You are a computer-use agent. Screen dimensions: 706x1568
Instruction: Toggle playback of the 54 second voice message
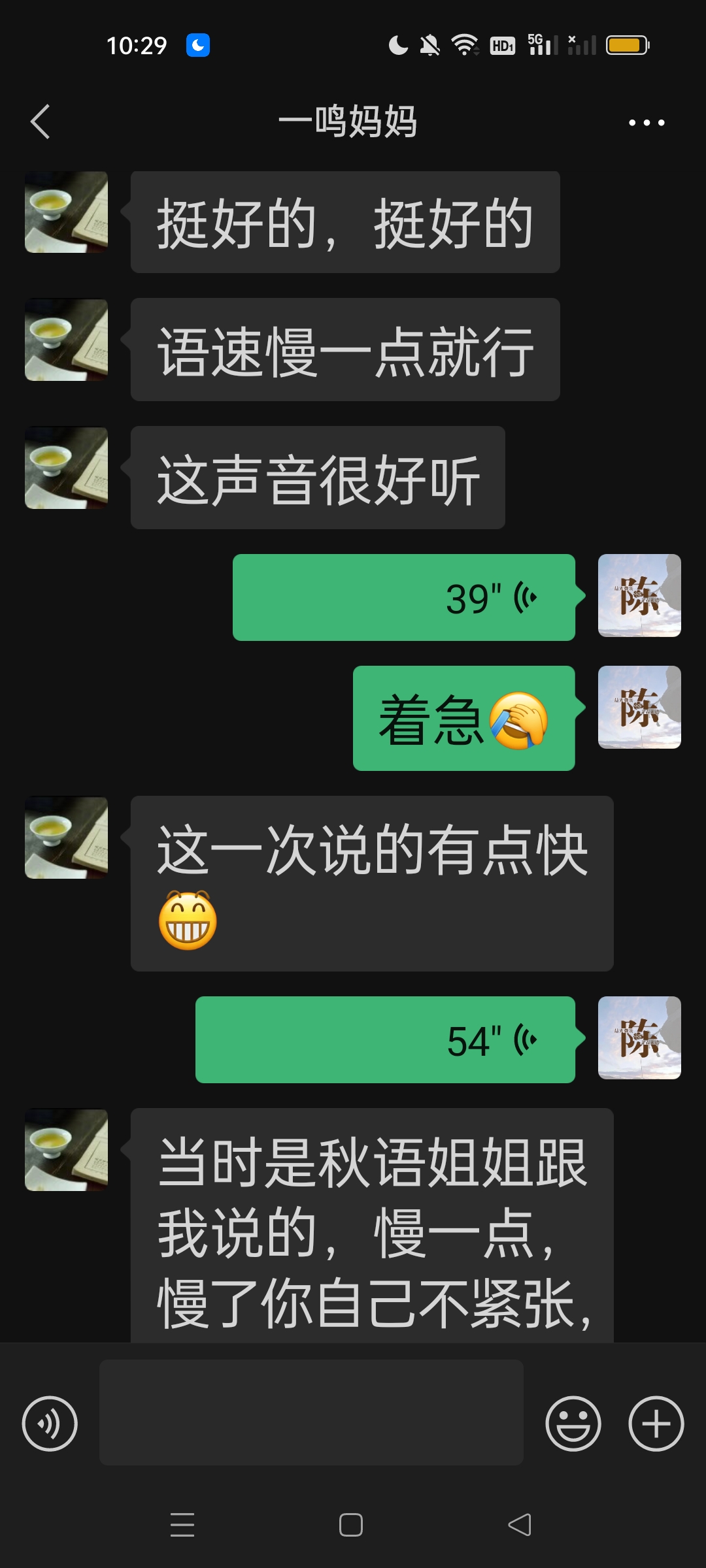click(386, 1040)
